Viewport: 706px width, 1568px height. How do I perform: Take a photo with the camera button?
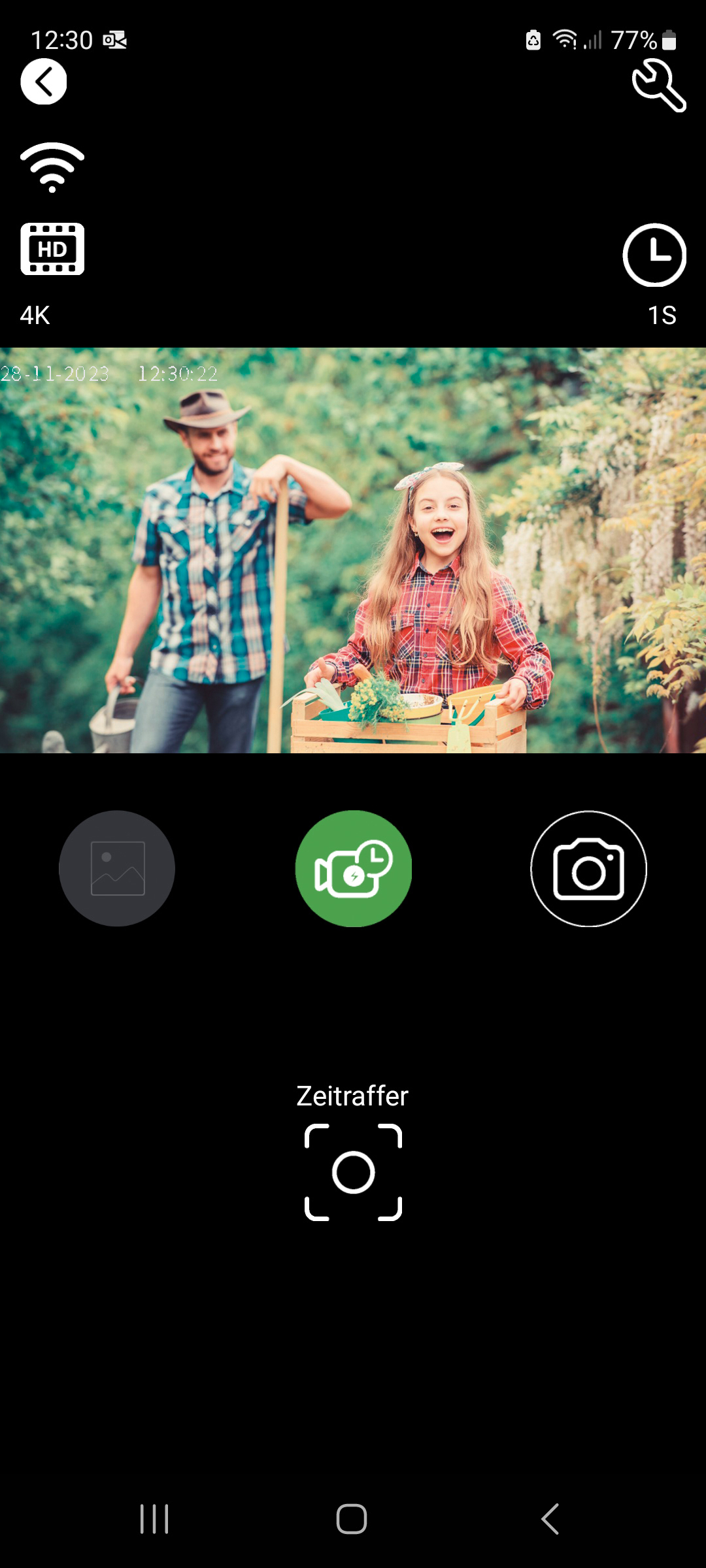coord(588,868)
